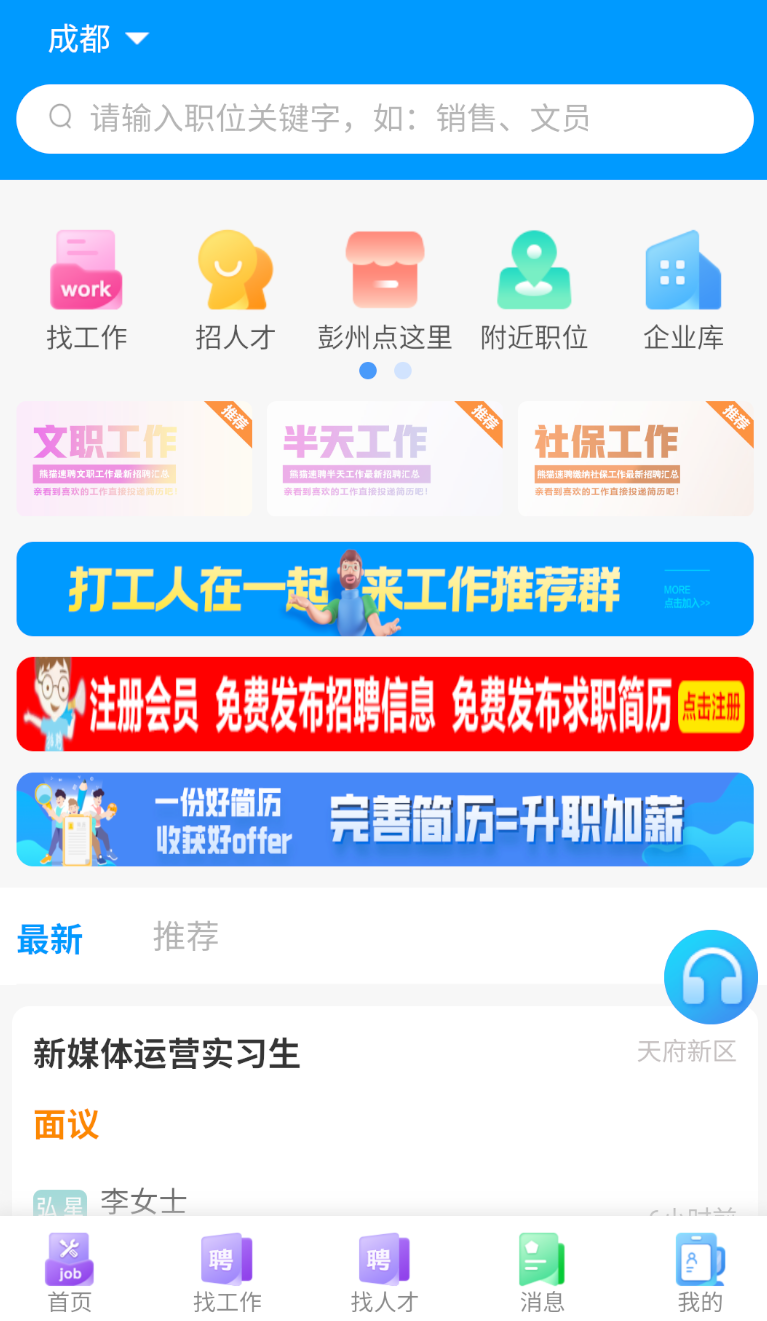
Task: Switch to the 我的 profile tab
Action: [700, 1273]
